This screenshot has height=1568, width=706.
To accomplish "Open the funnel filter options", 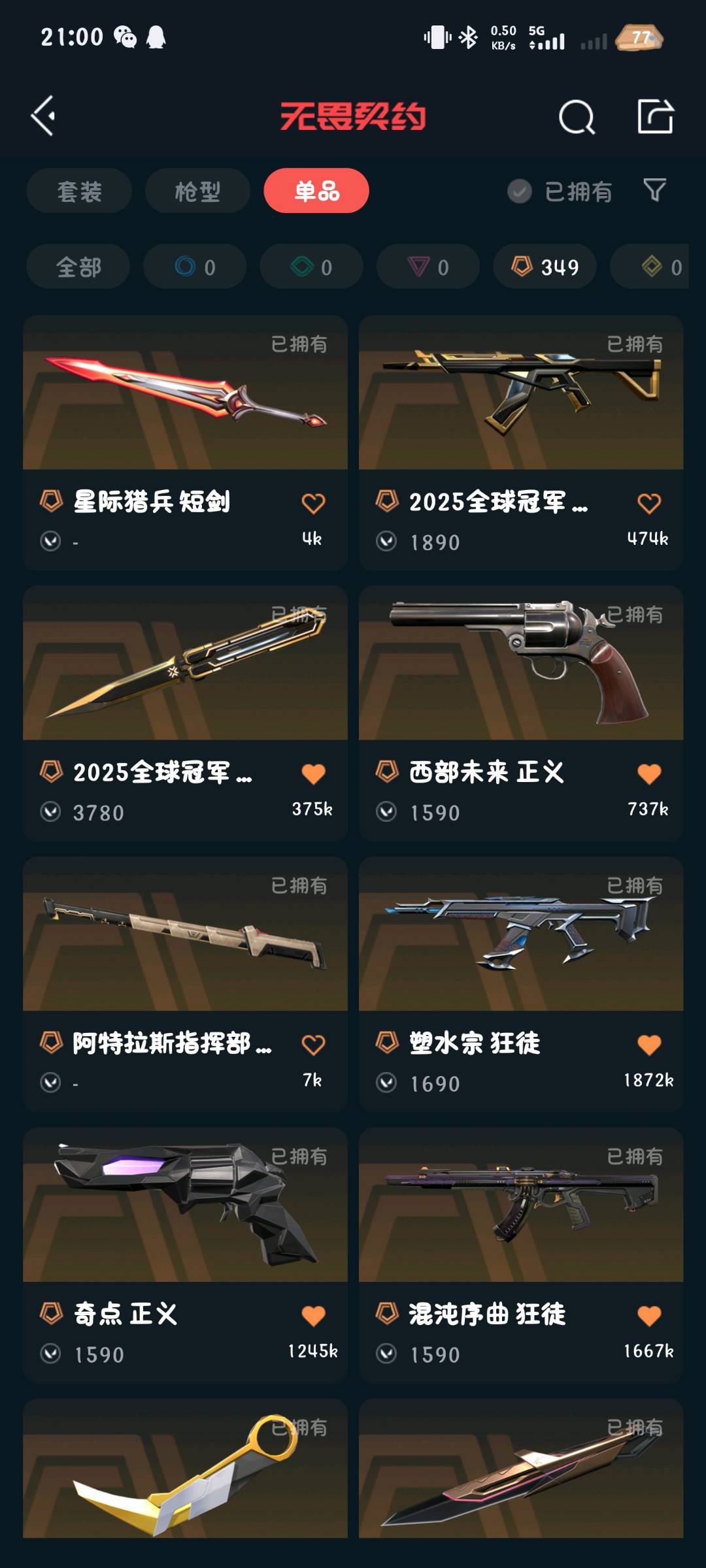I will [x=654, y=190].
